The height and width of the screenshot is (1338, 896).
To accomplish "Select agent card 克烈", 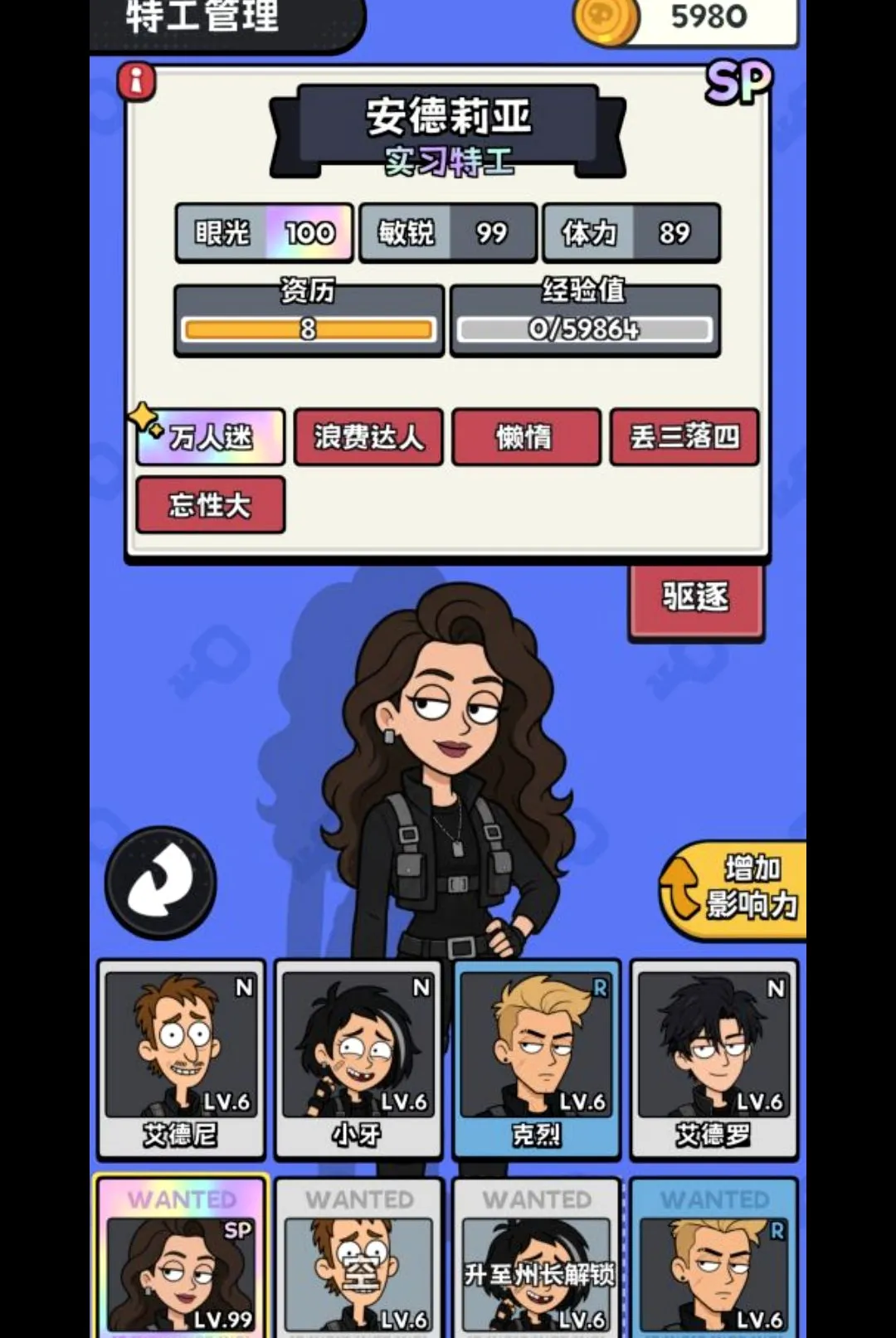I will click(537, 1059).
